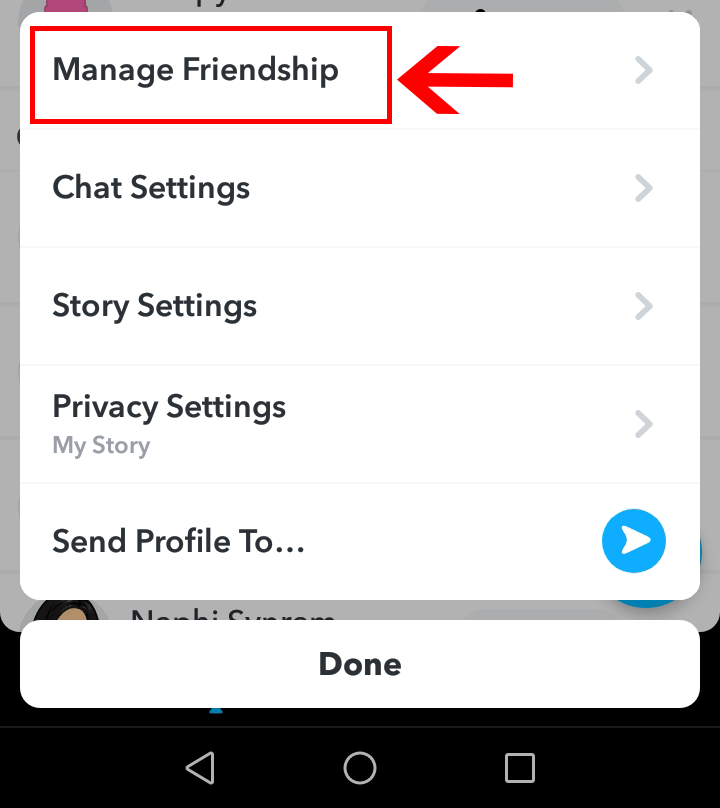The image size is (720, 808).
Task: Expand the Privacy Settings chevron
Action: click(x=643, y=423)
